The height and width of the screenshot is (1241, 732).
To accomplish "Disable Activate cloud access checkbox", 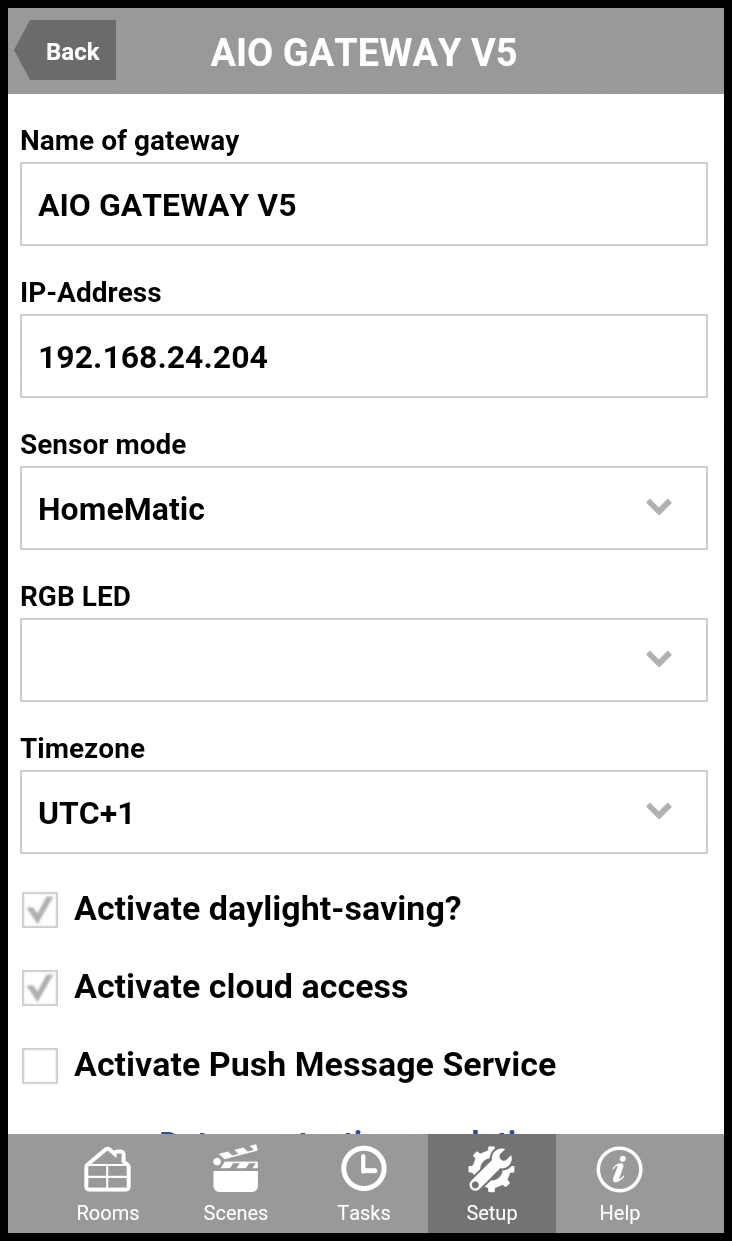I will coord(41,988).
